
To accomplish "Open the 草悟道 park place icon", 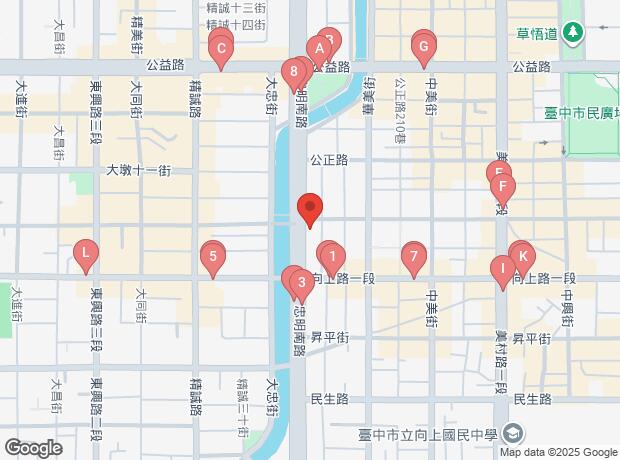I will (573, 33).
